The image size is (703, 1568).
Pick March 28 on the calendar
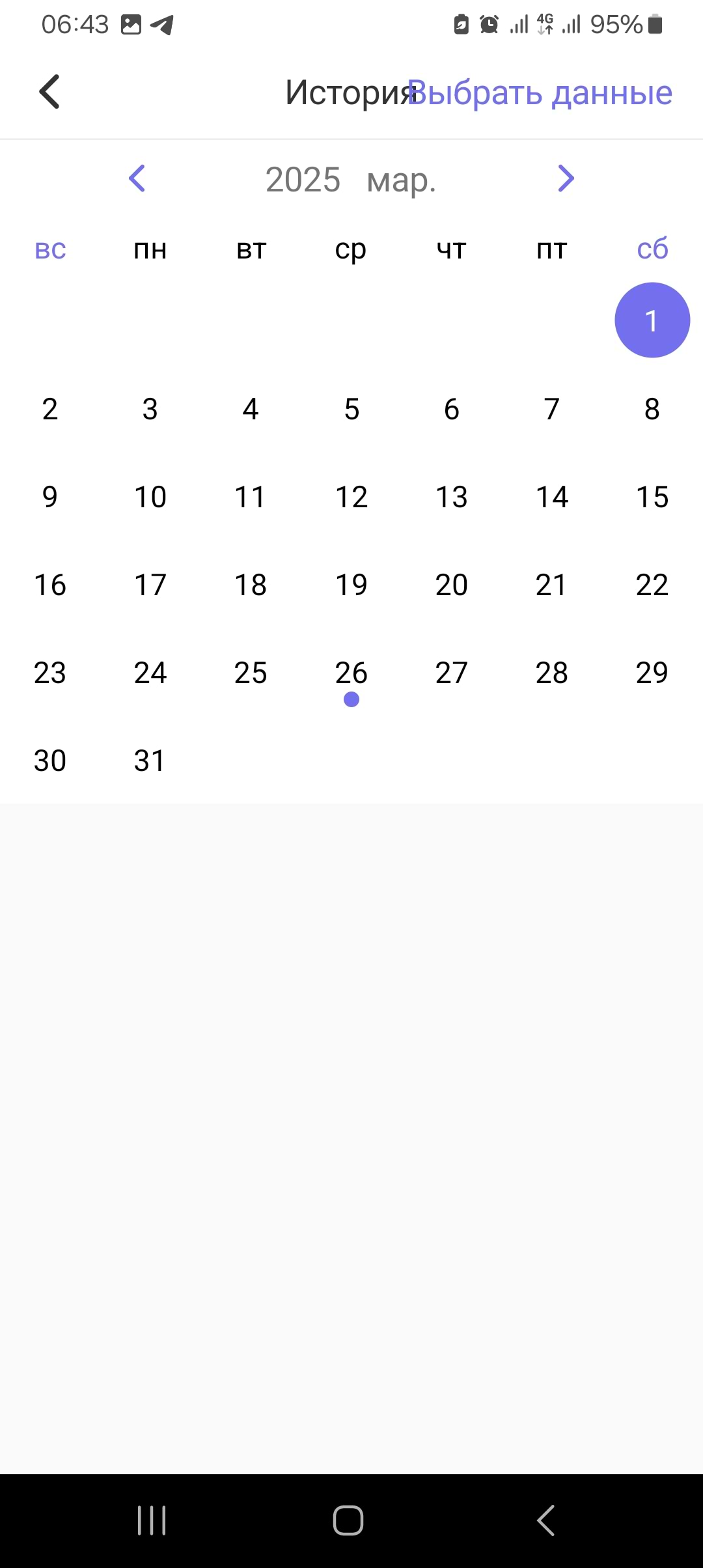552,673
